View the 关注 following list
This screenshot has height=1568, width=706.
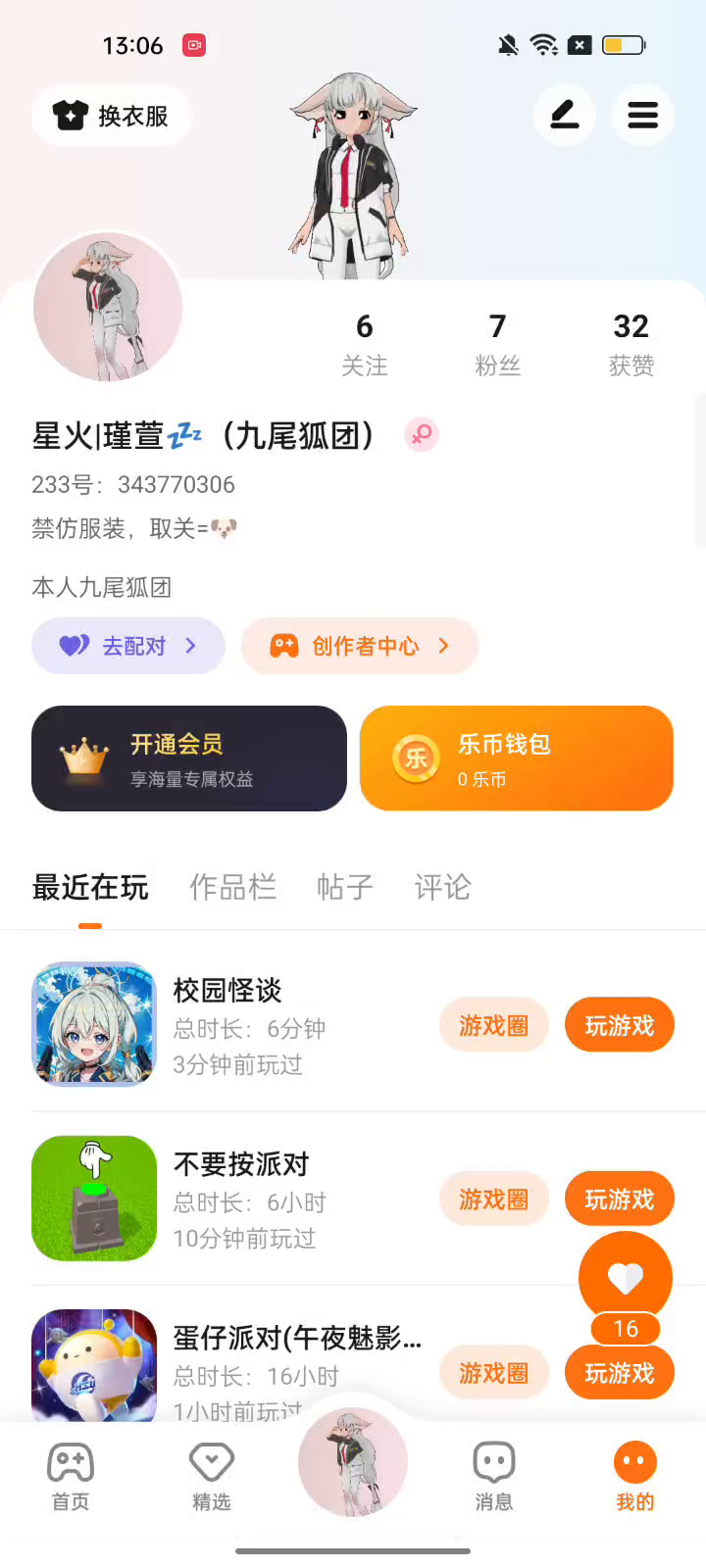364,344
